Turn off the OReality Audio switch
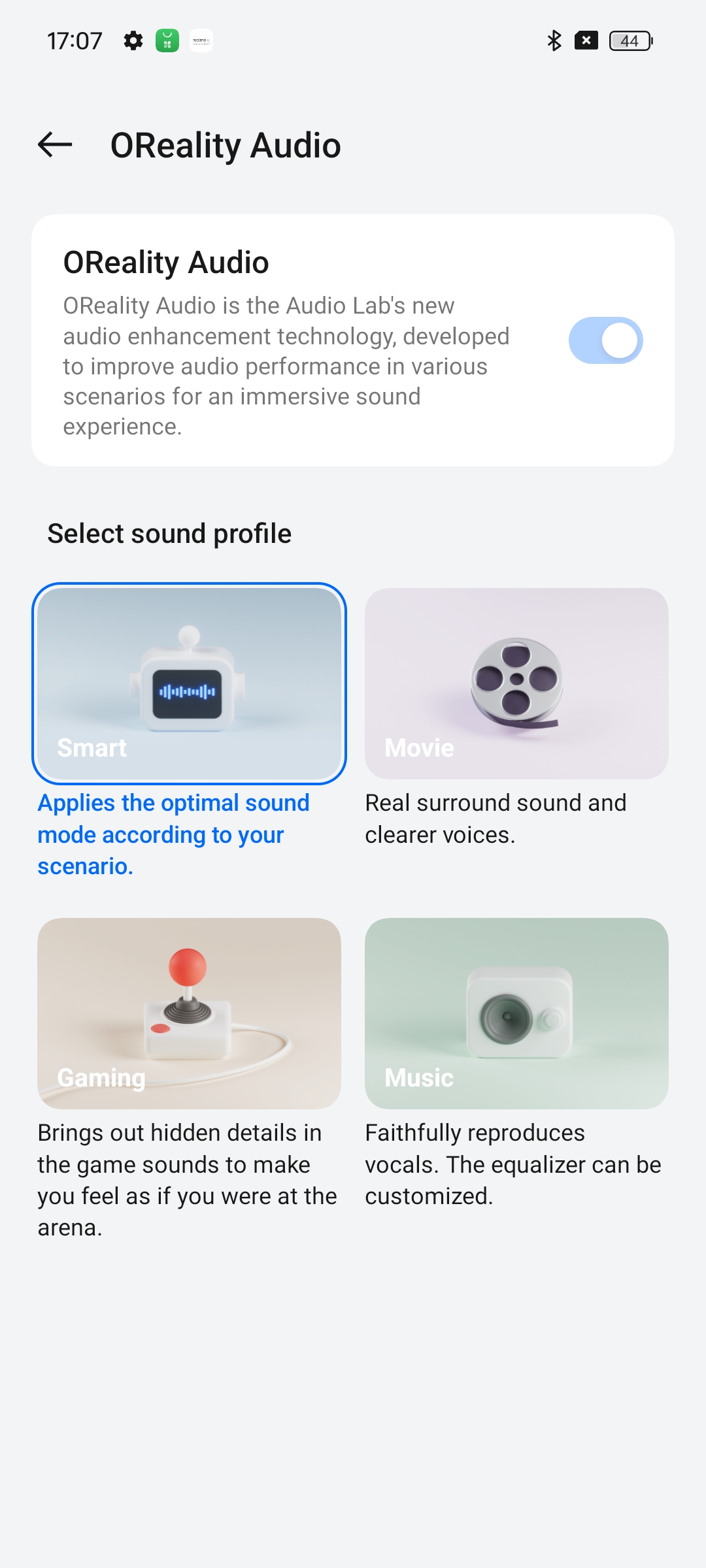 [605, 340]
